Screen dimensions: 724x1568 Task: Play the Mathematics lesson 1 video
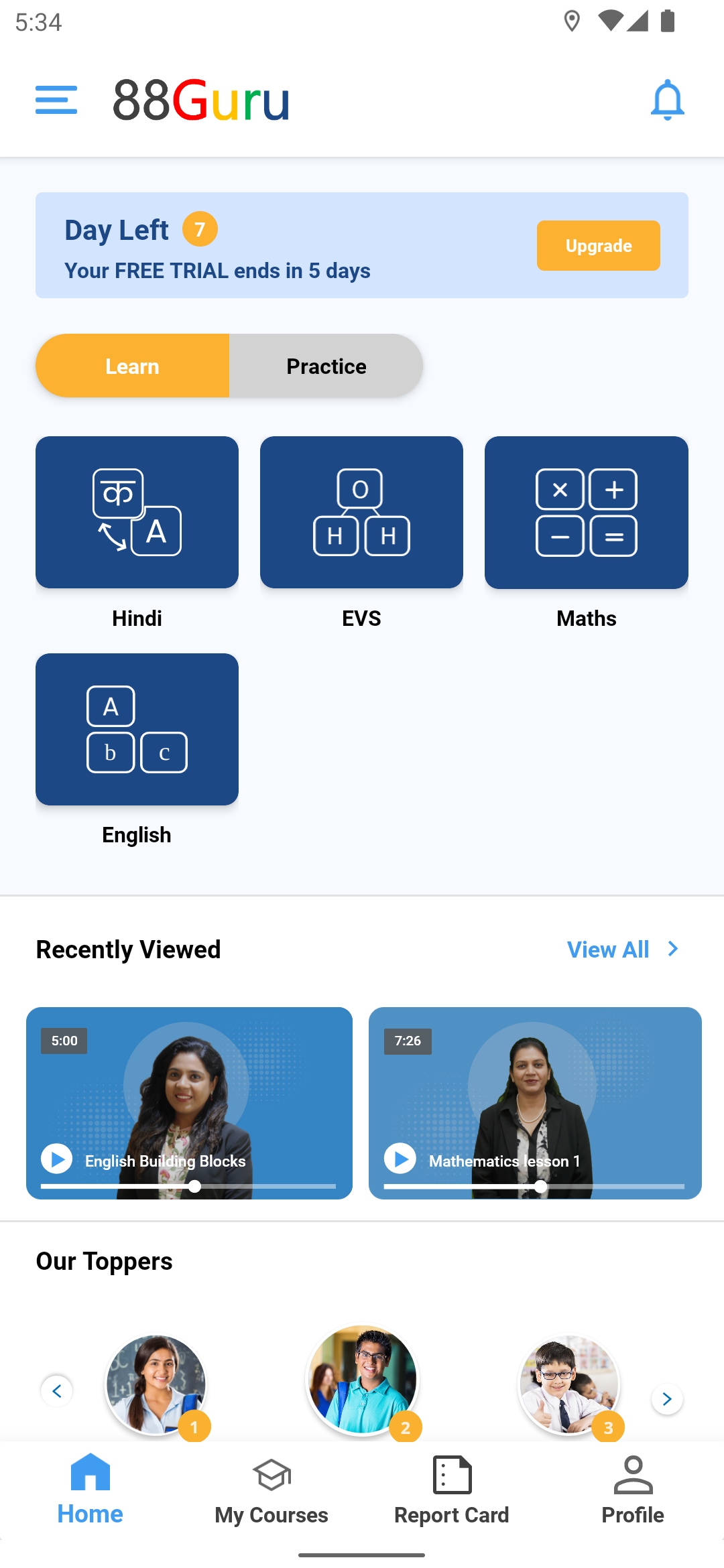(401, 1159)
